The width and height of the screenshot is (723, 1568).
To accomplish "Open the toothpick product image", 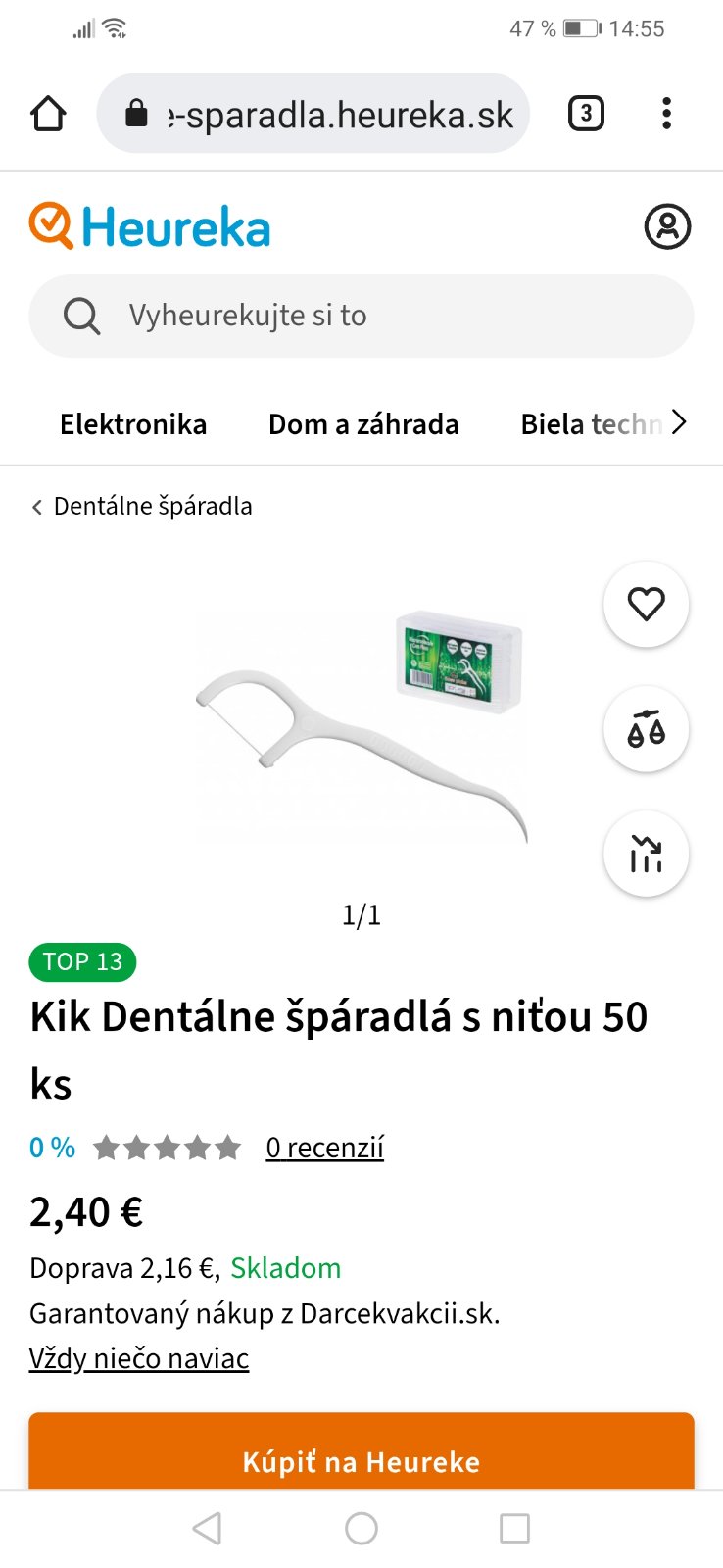I will click(361, 725).
